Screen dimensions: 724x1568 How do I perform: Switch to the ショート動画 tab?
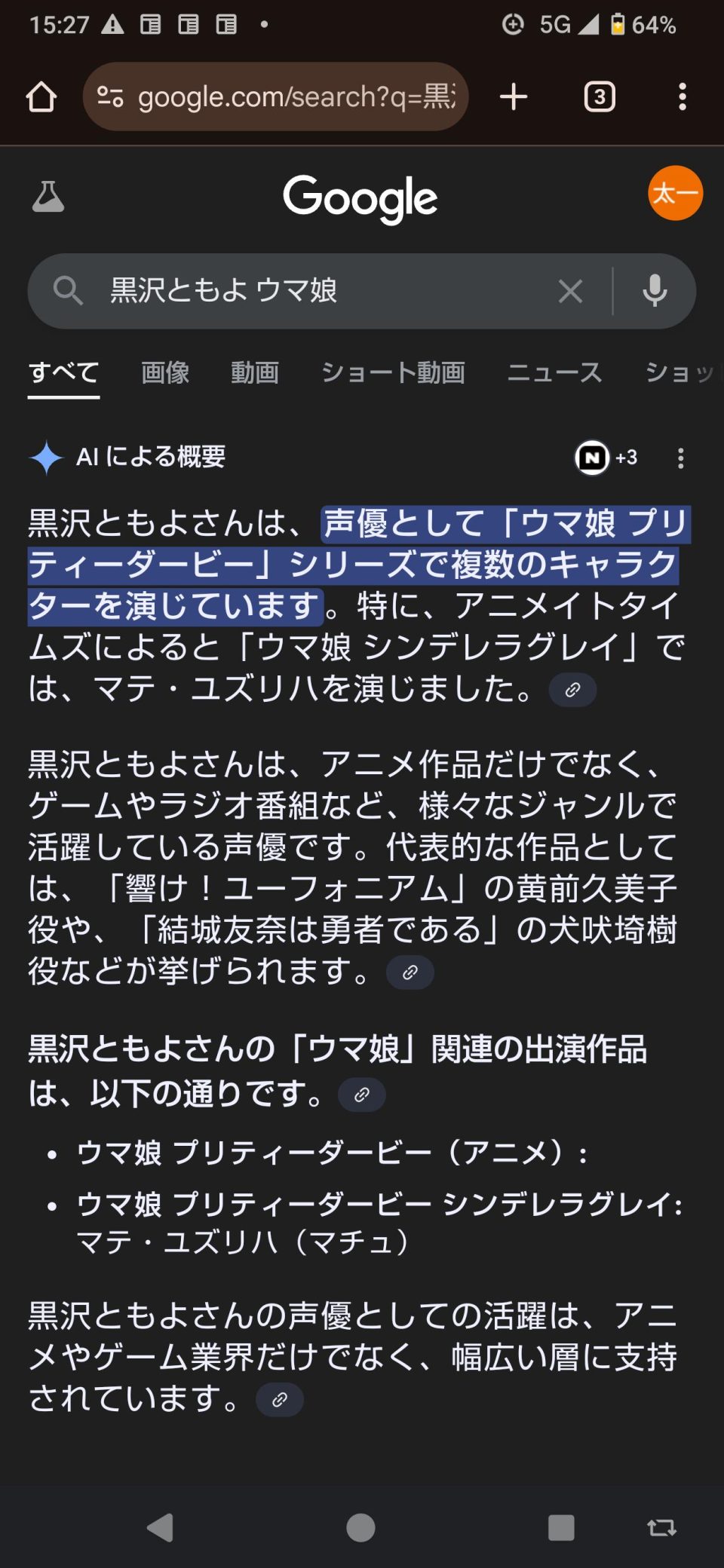(x=393, y=372)
